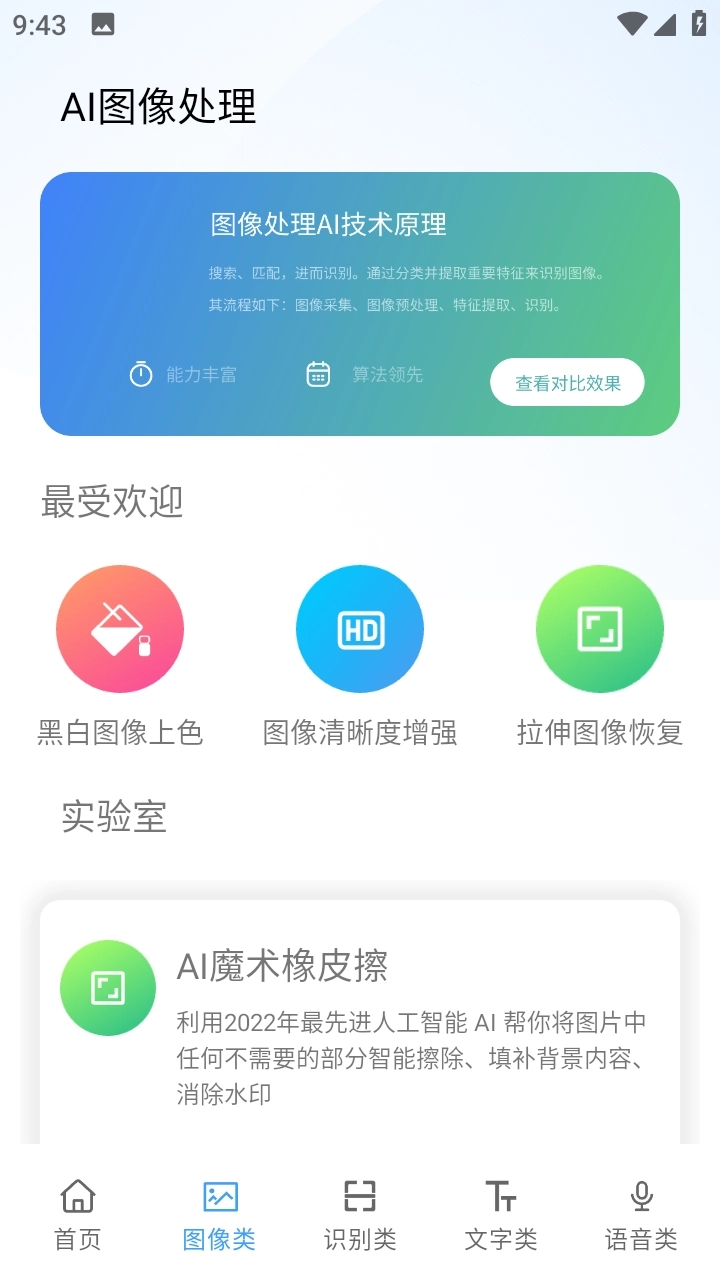Click the 查看对比效果 button
This screenshot has height=1280, width=720.
(567, 382)
